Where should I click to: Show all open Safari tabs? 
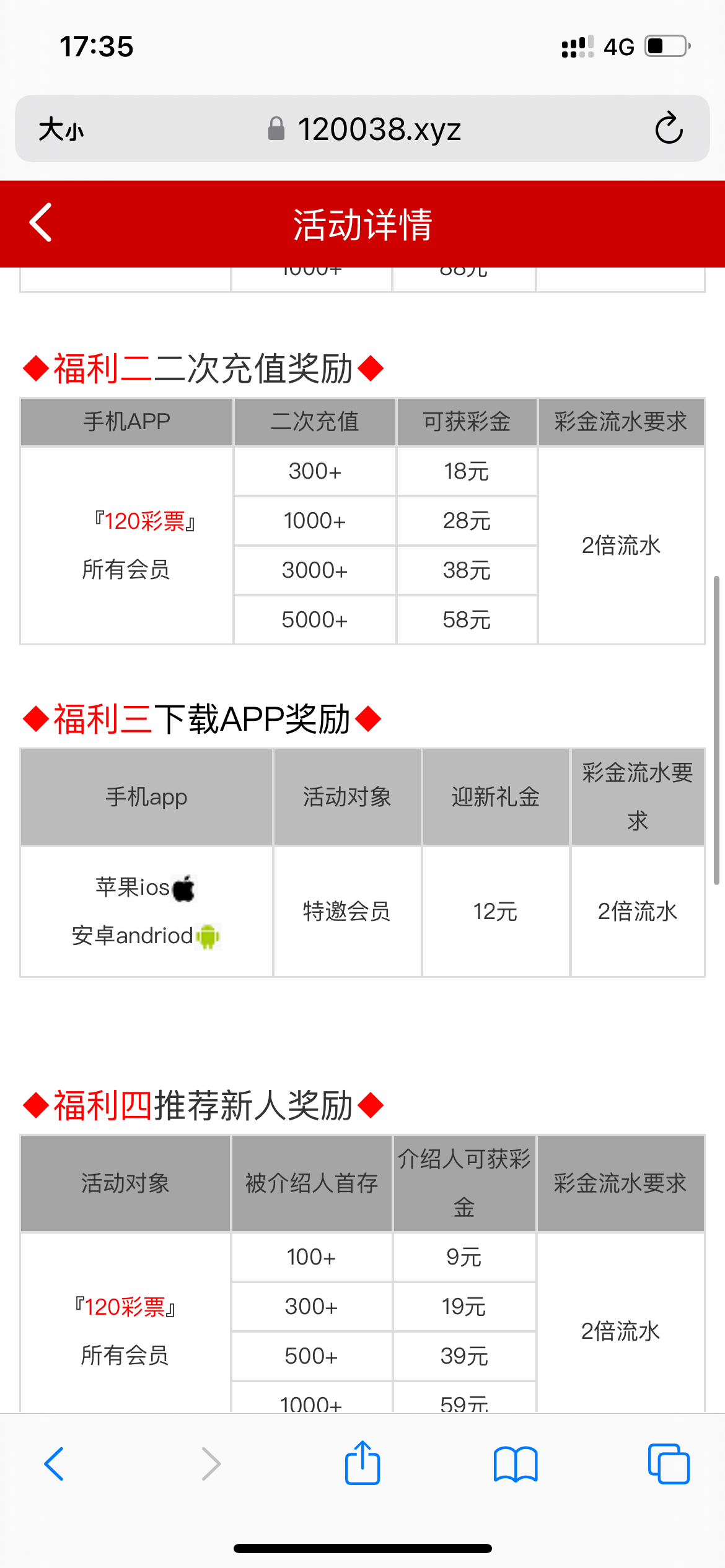click(668, 1464)
